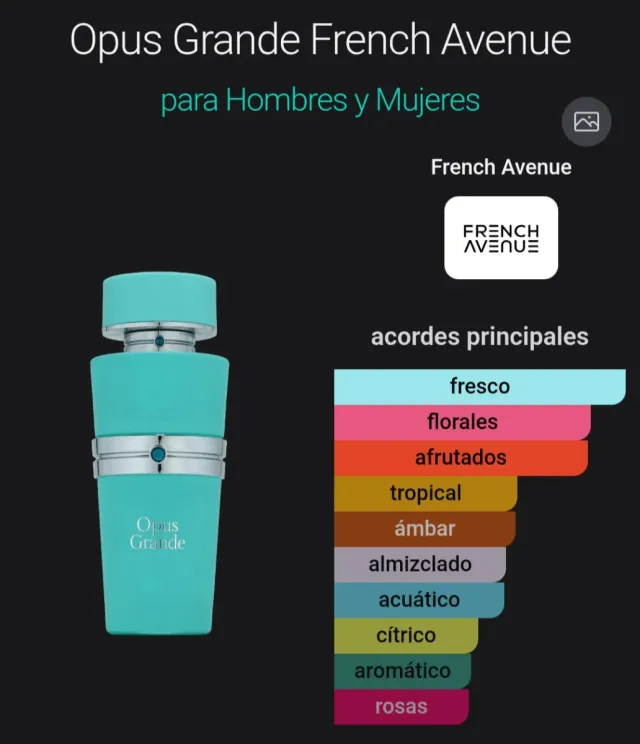Open the French Avenue brand page
Image resolution: width=640 pixels, height=744 pixels.
[500, 237]
